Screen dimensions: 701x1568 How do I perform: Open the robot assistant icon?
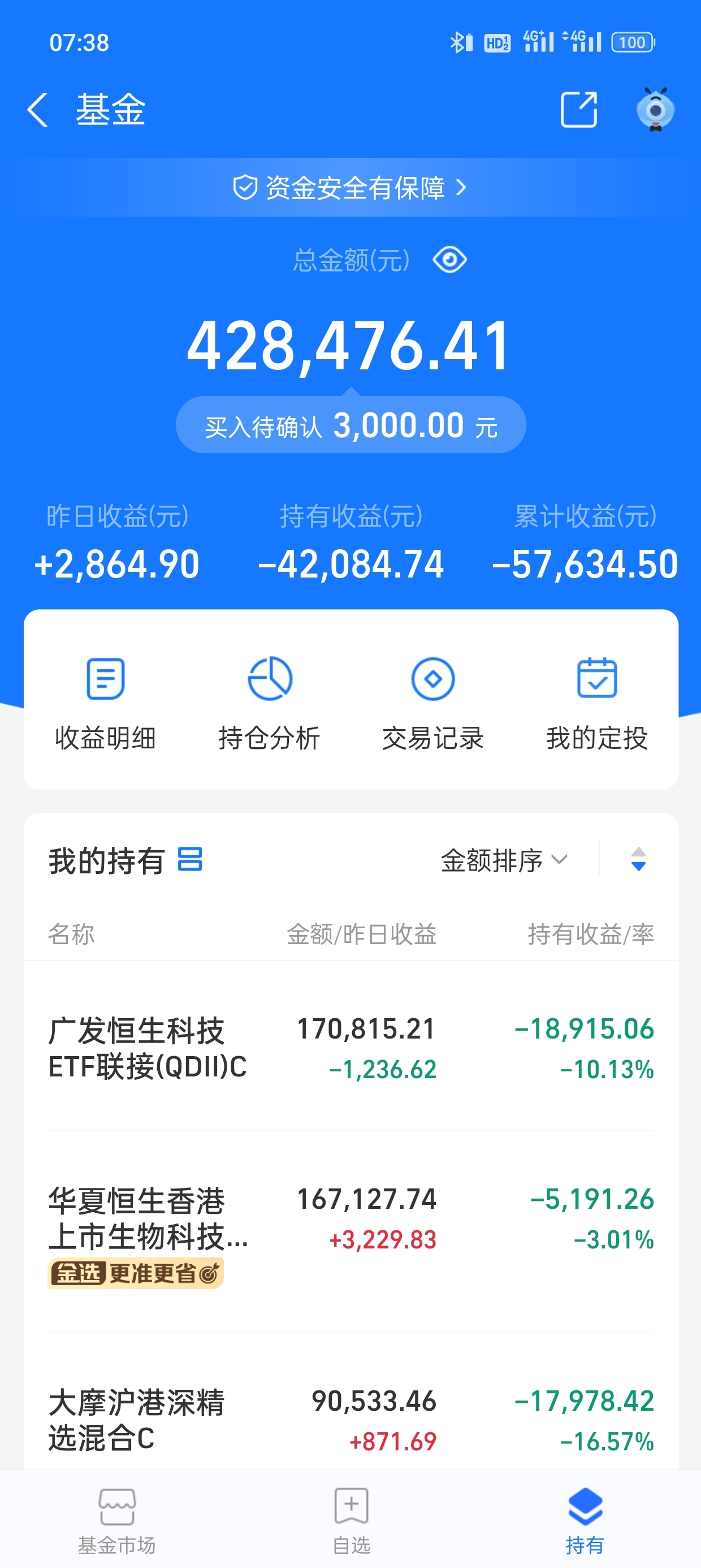655,110
